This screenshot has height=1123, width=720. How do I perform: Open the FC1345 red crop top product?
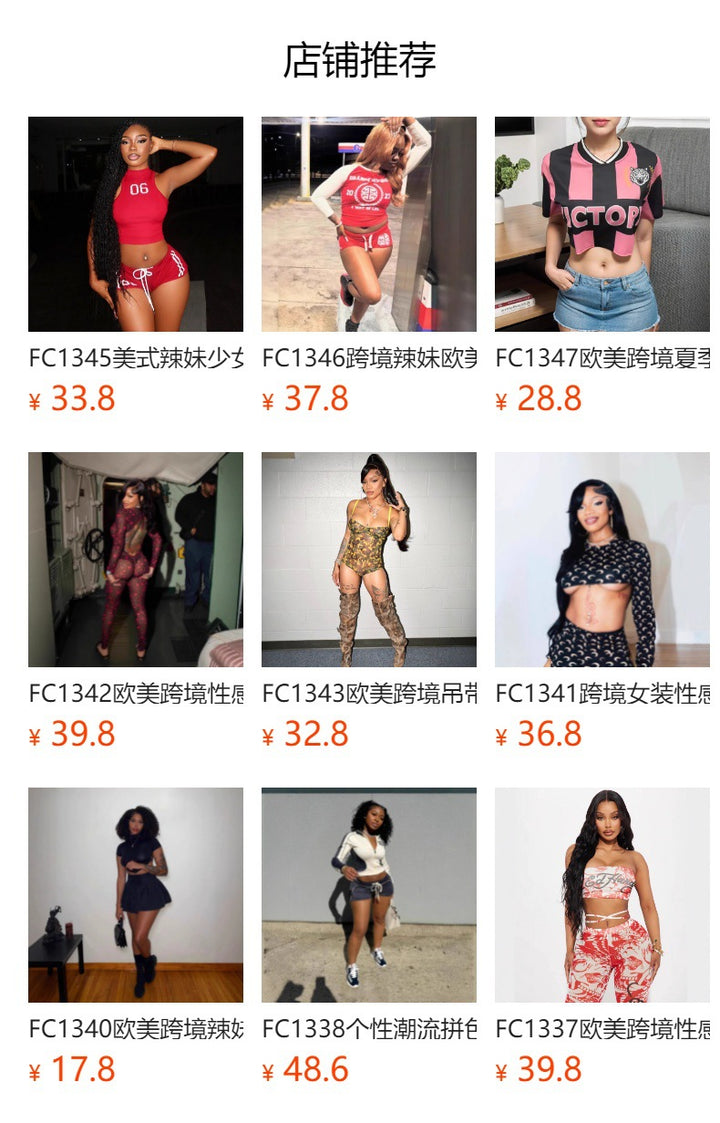(135, 224)
